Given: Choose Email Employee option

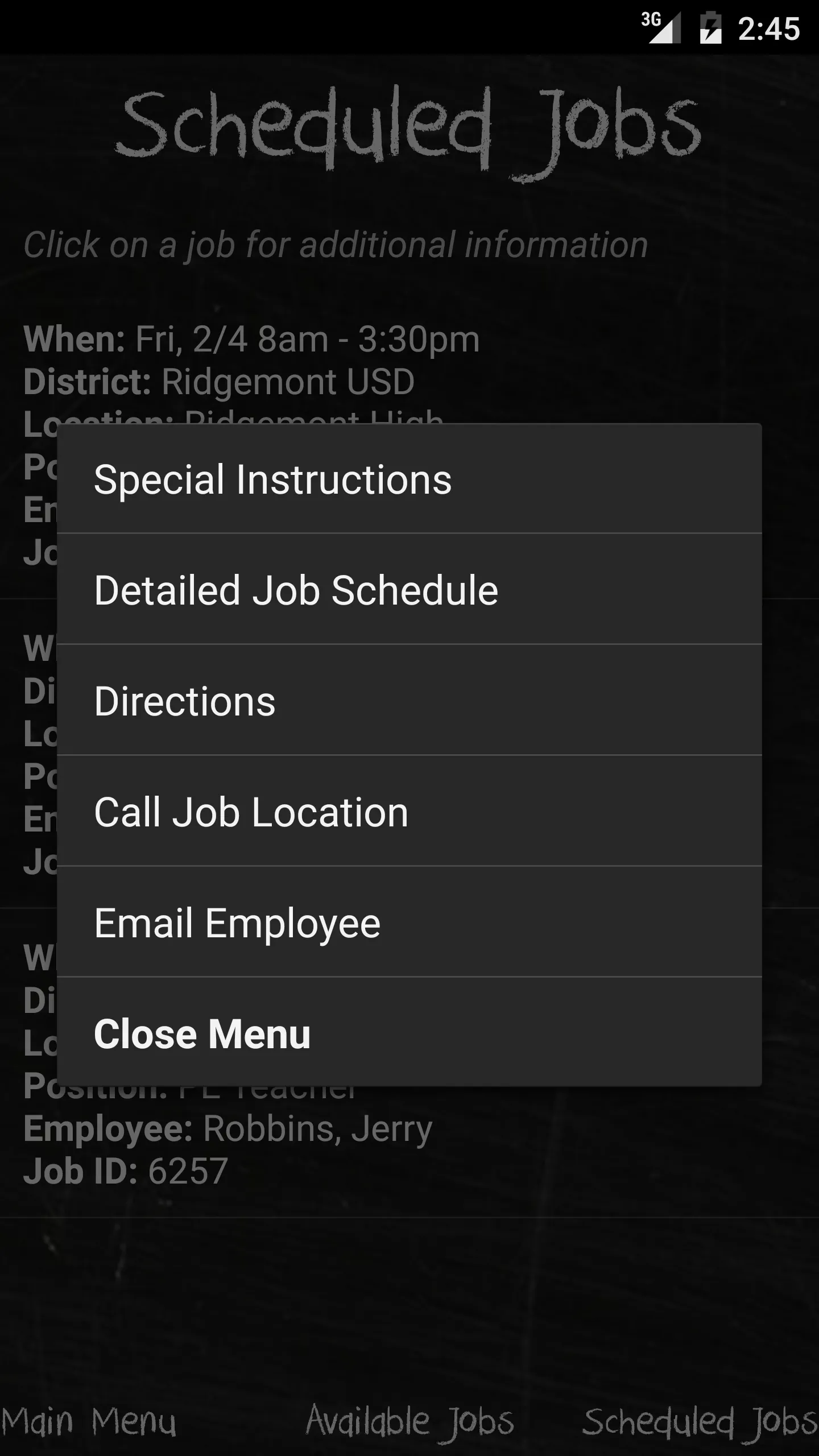Looking at the screenshot, I should (409, 922).
